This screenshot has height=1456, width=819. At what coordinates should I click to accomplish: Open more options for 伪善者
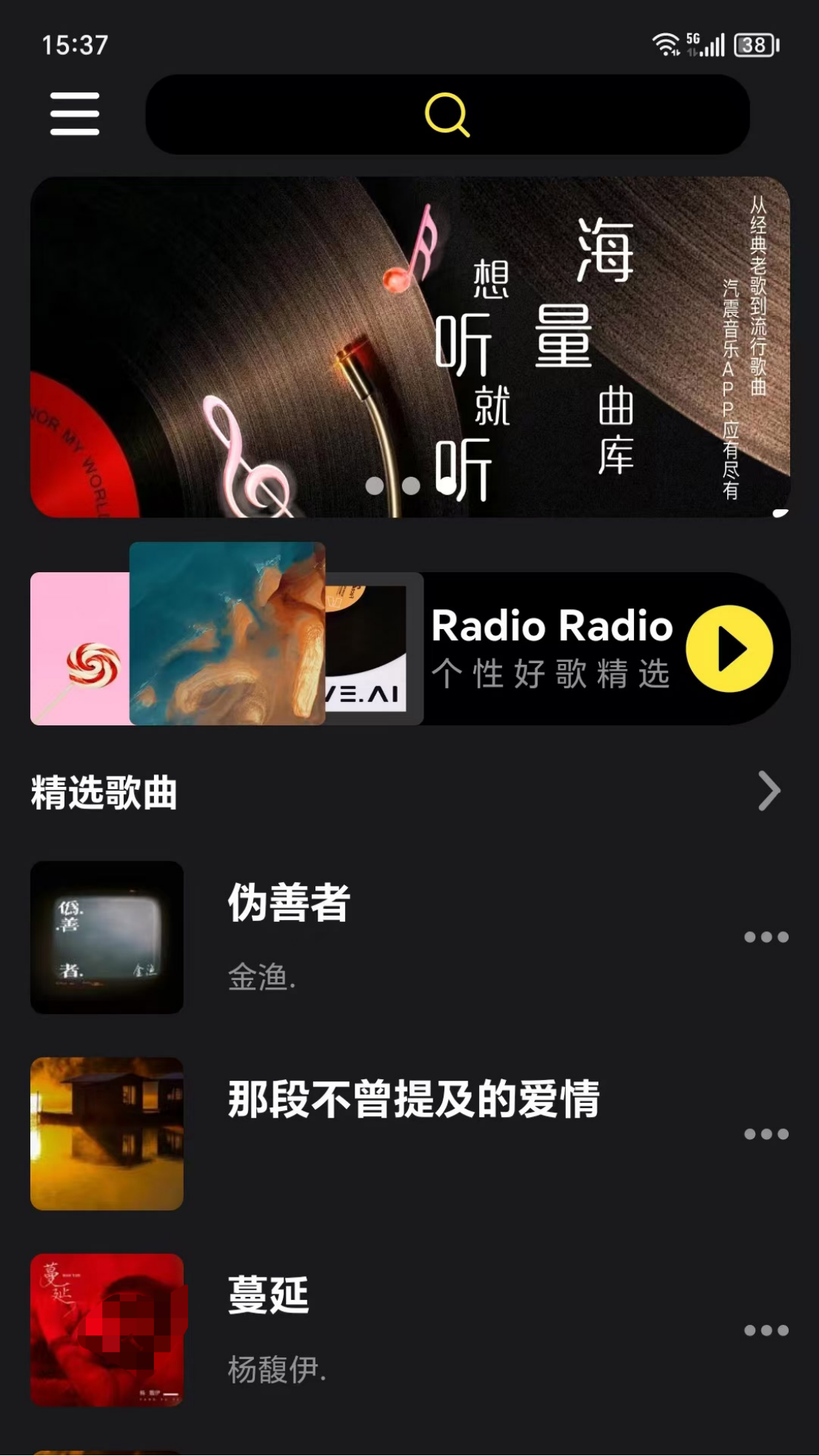pos(766,937)
